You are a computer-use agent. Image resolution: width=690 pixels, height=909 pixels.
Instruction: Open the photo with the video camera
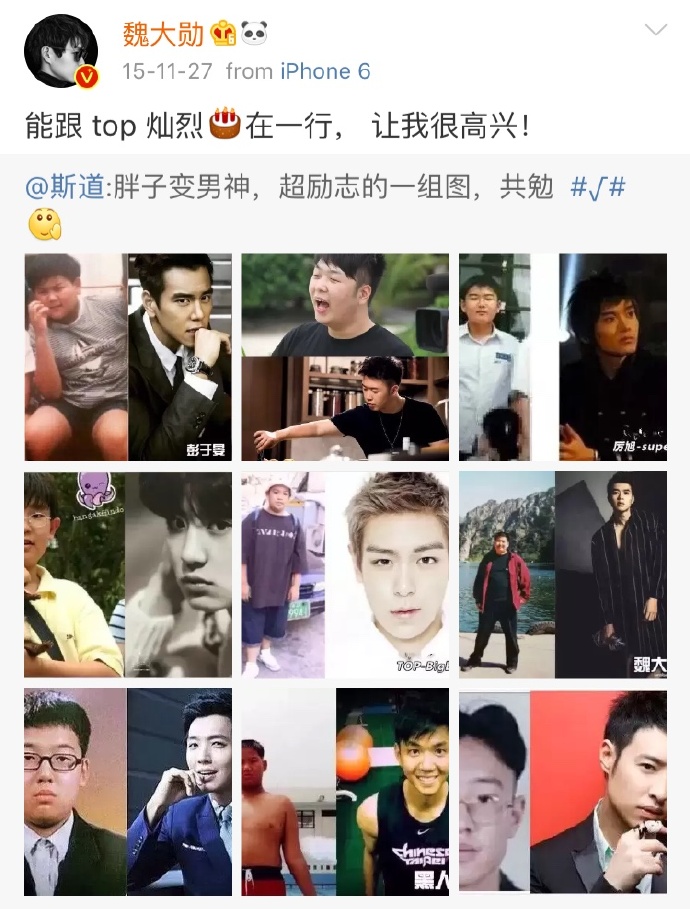[x=345, y=357]
